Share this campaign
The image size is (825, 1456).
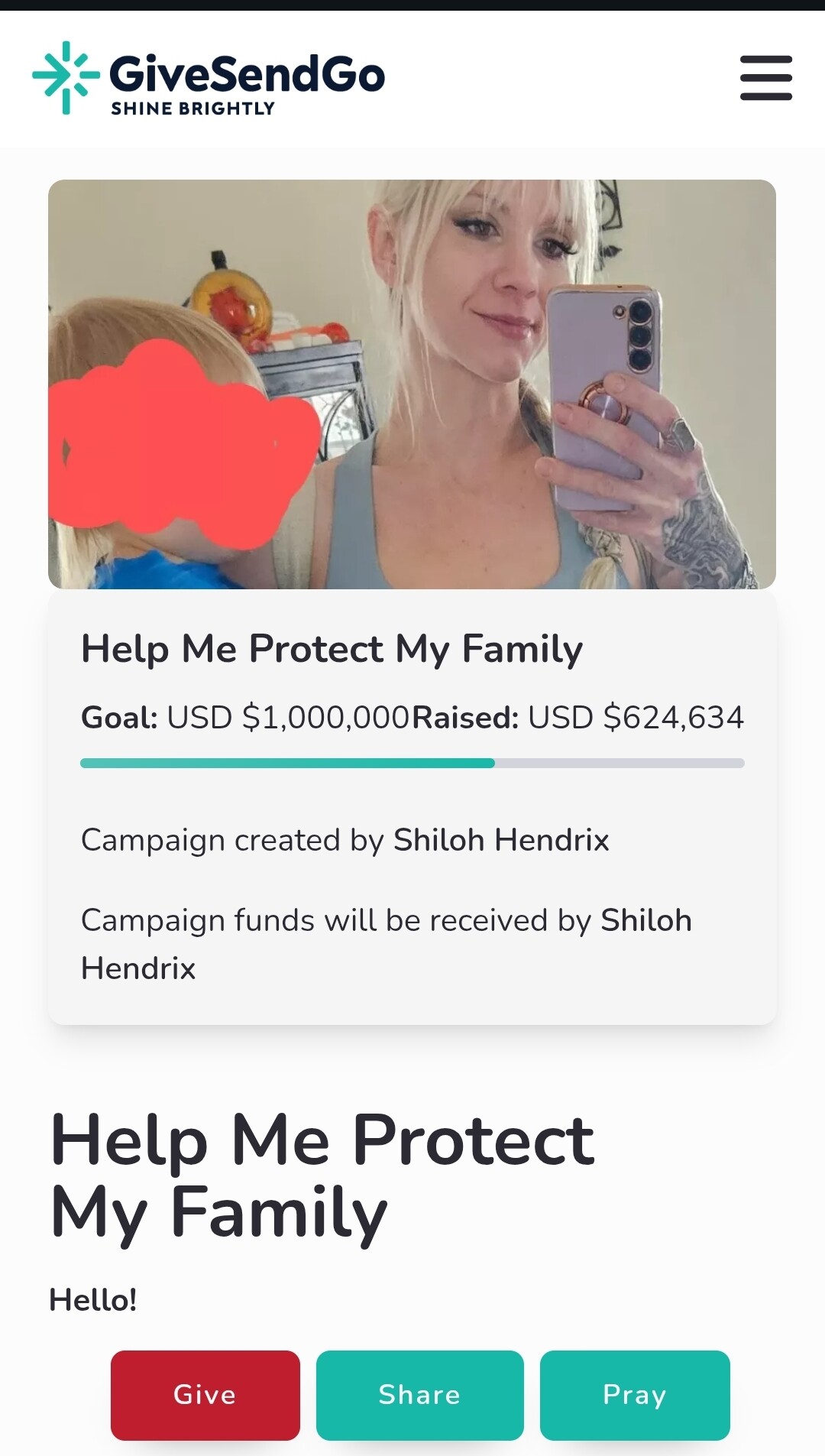(420, 1395)
